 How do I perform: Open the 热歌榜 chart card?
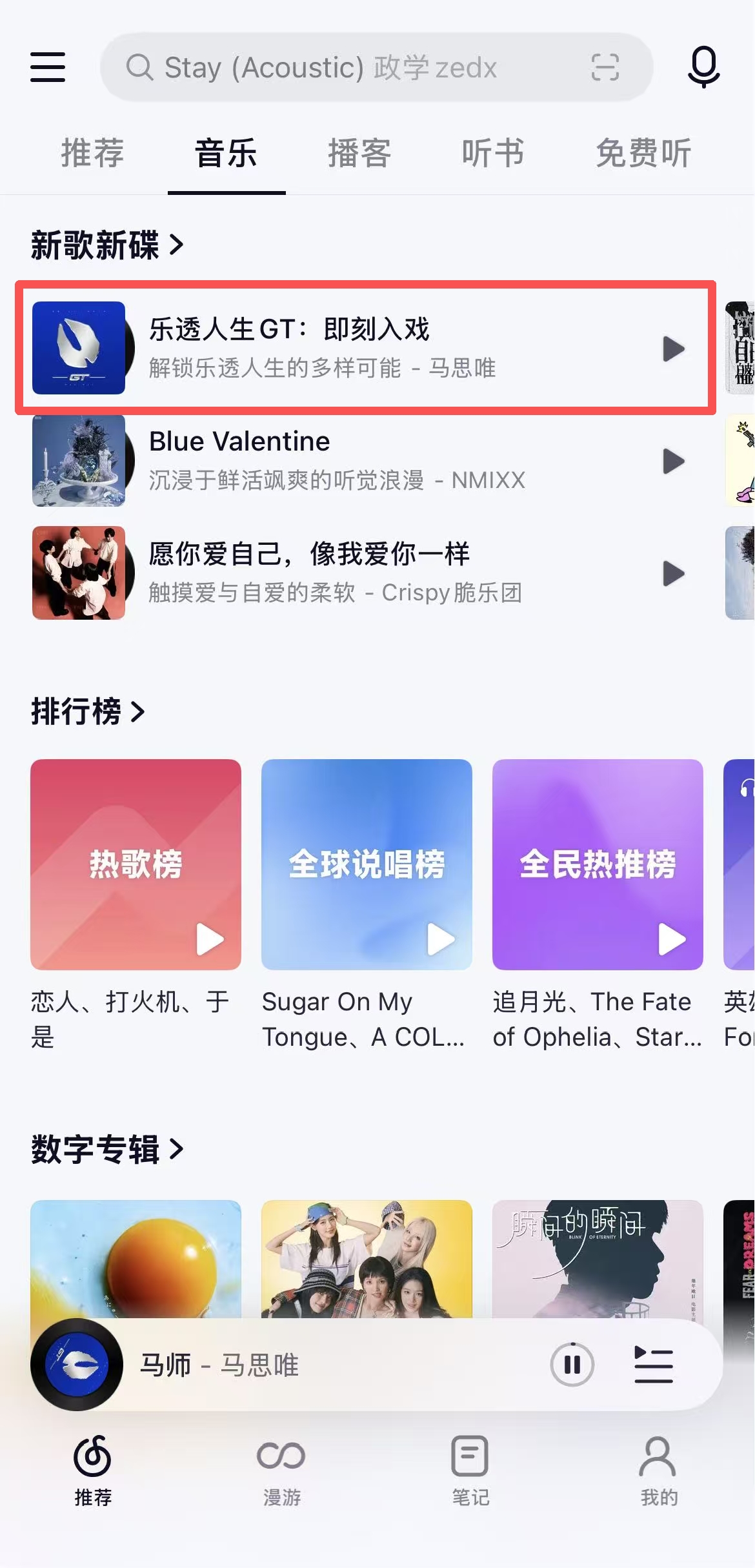136,864
